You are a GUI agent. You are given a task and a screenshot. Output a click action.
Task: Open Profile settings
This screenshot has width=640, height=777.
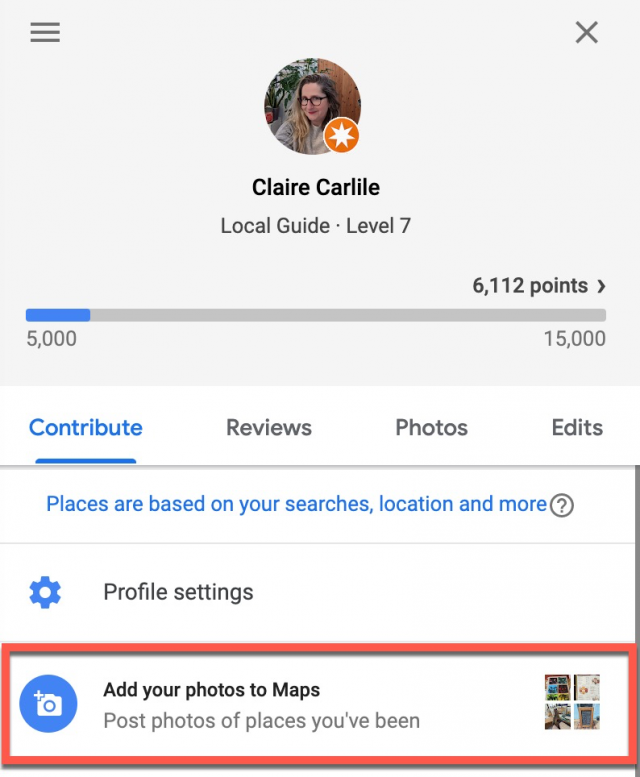(x=178, y=592)
